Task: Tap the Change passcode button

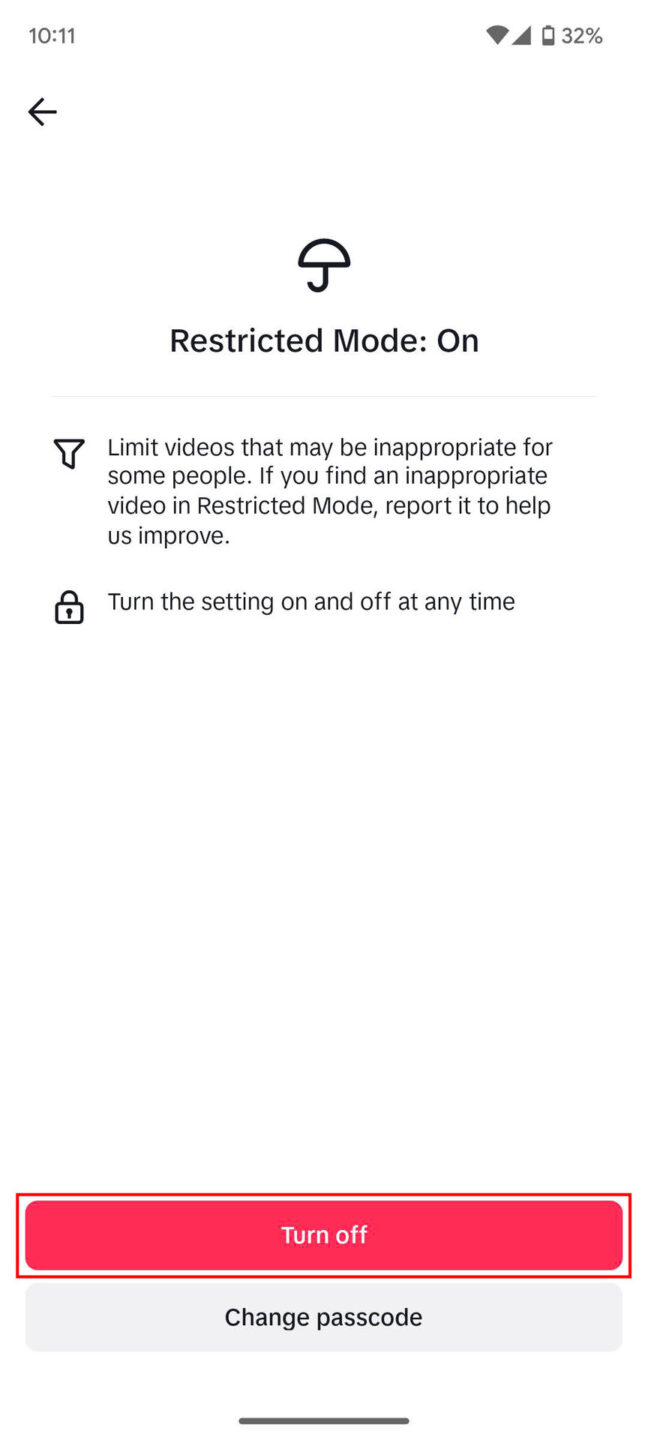Action: click(324, 1317)
